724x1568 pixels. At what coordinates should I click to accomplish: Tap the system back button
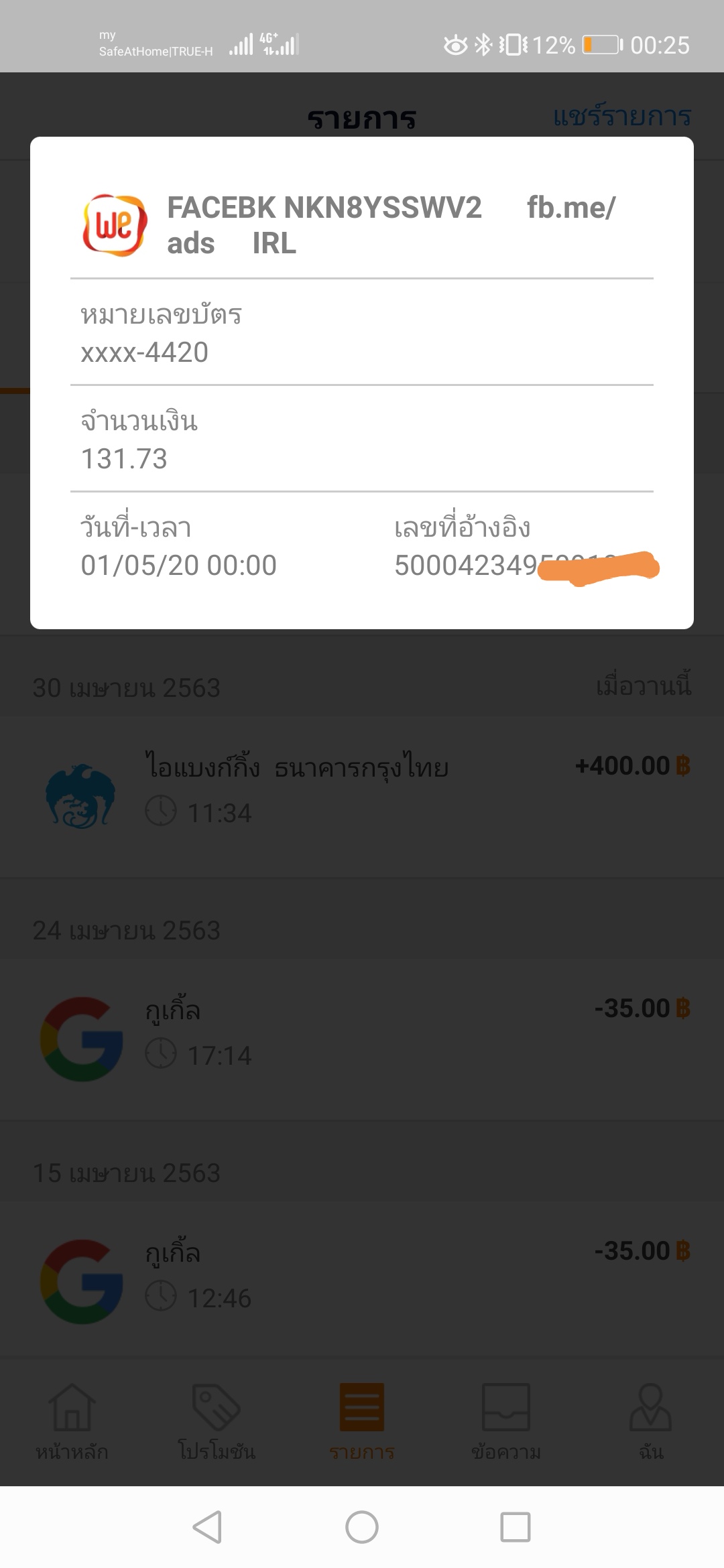(208, 1528)
